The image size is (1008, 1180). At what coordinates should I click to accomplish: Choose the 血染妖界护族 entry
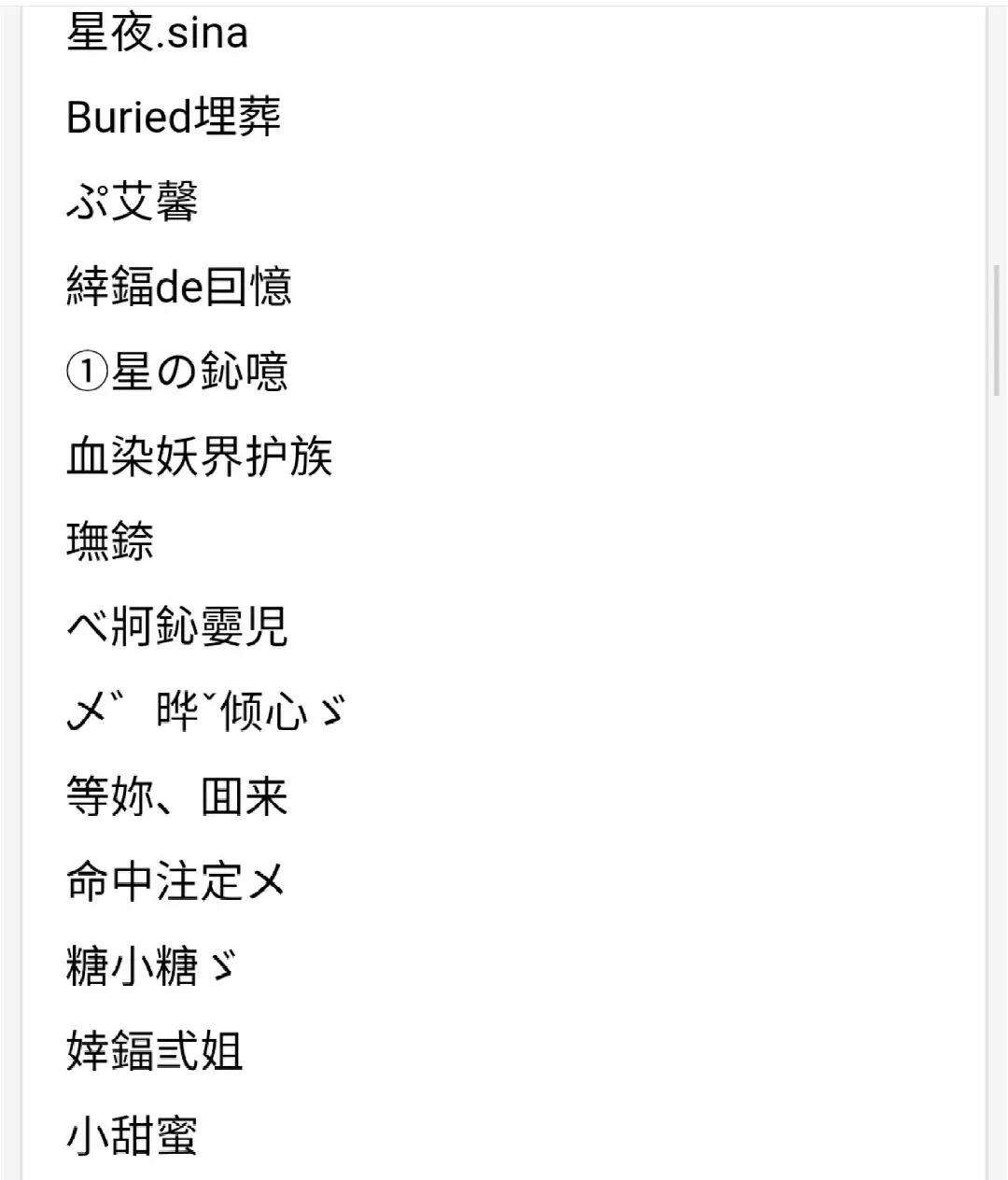point(200,457)
